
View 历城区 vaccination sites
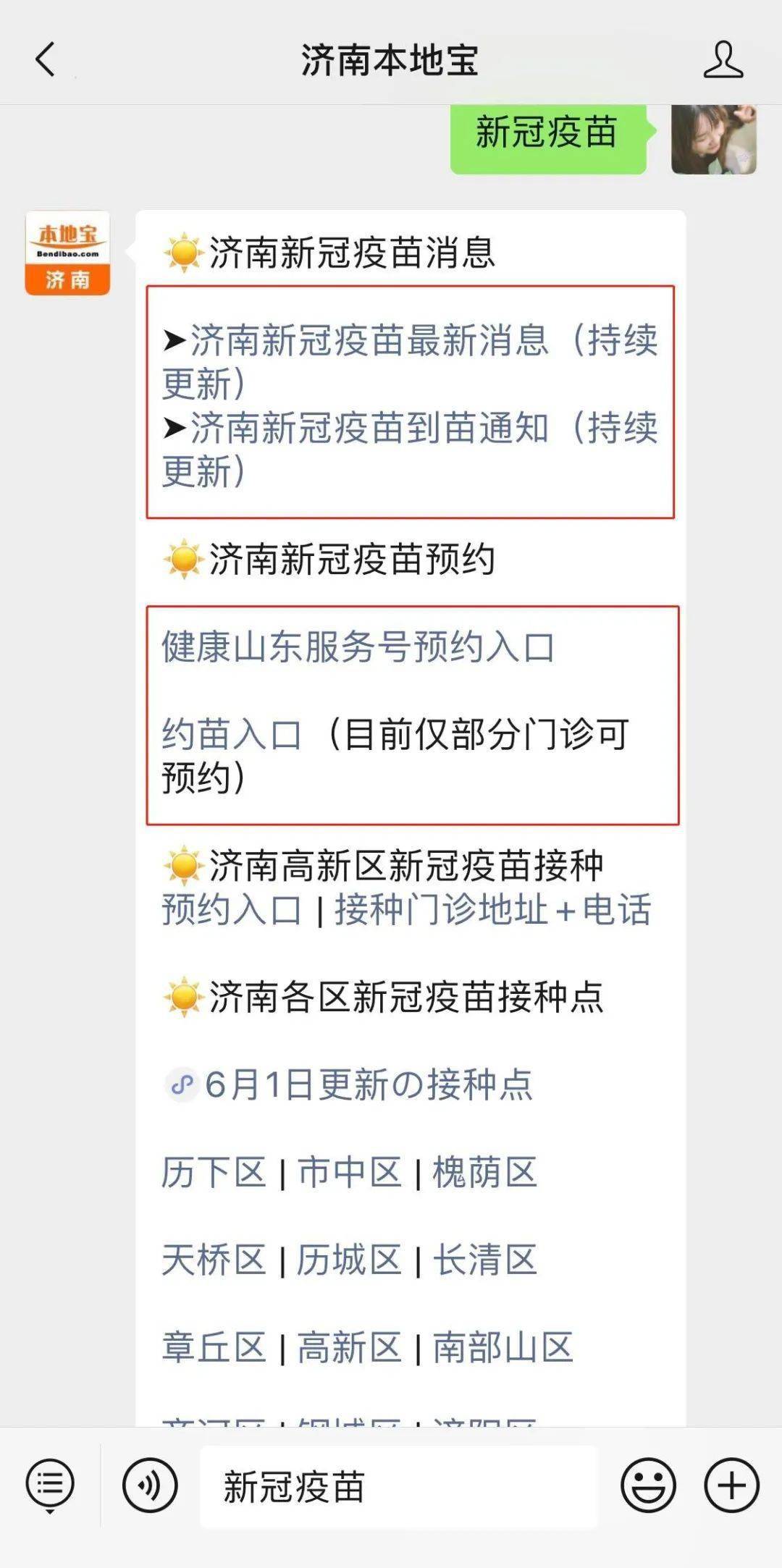pos(349,1260)
